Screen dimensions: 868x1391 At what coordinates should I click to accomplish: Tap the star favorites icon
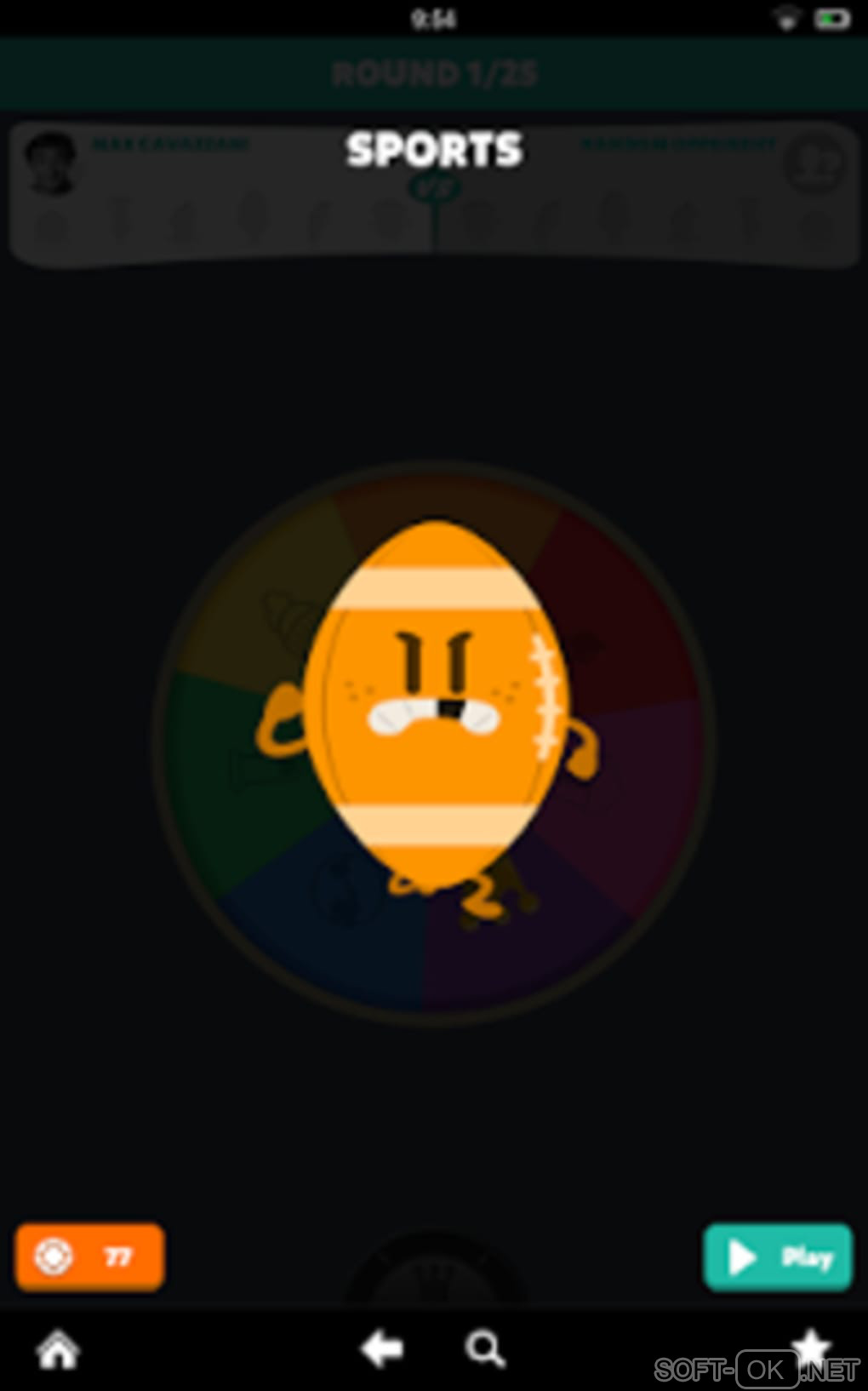pos(811,1347)
